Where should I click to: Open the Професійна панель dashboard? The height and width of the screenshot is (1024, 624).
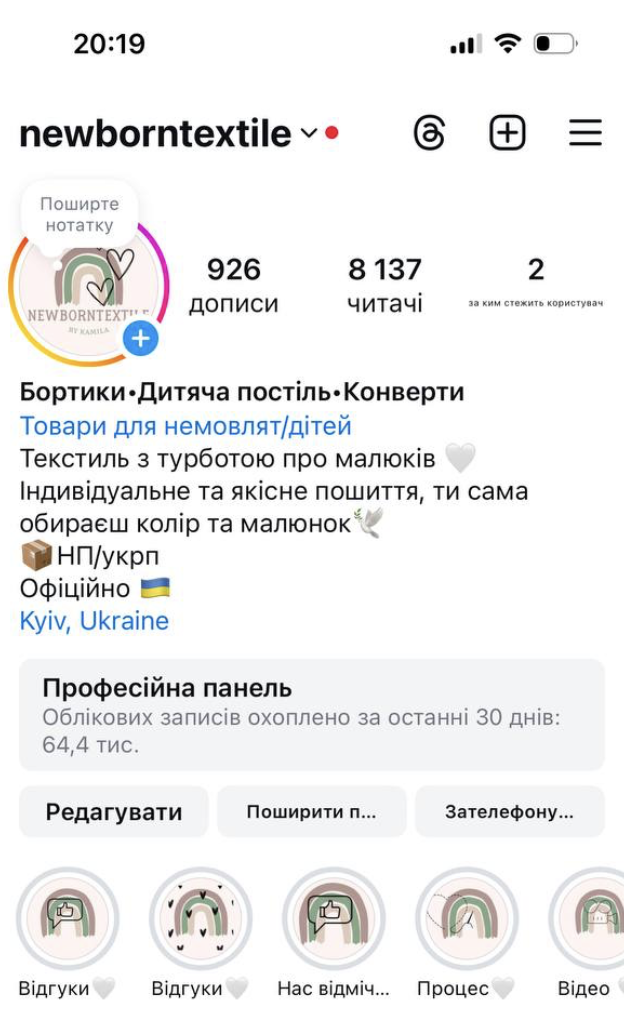click(312, 715)
